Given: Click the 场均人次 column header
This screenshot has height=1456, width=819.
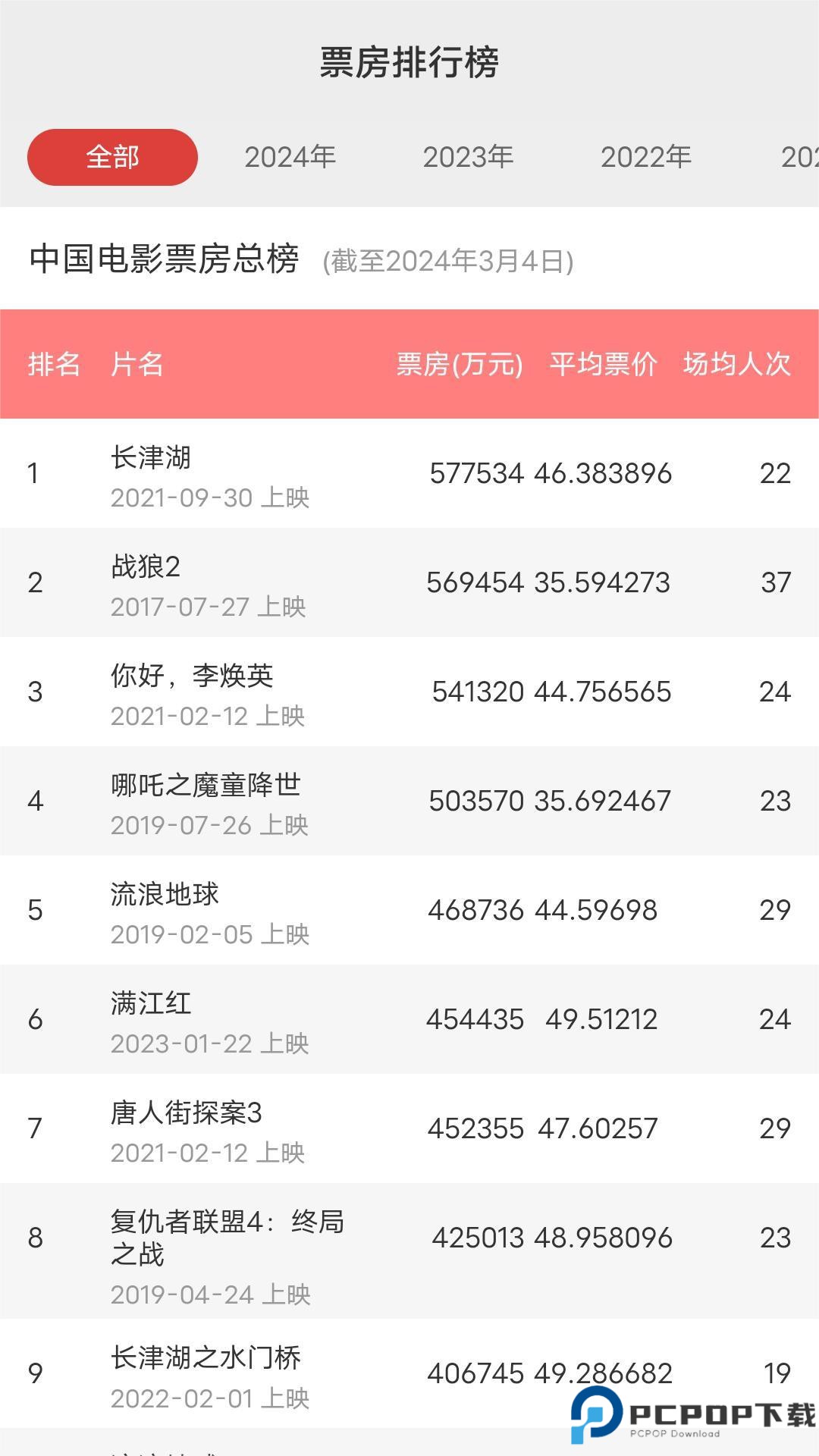Looking at the screenshot, I should pos(736,366).
